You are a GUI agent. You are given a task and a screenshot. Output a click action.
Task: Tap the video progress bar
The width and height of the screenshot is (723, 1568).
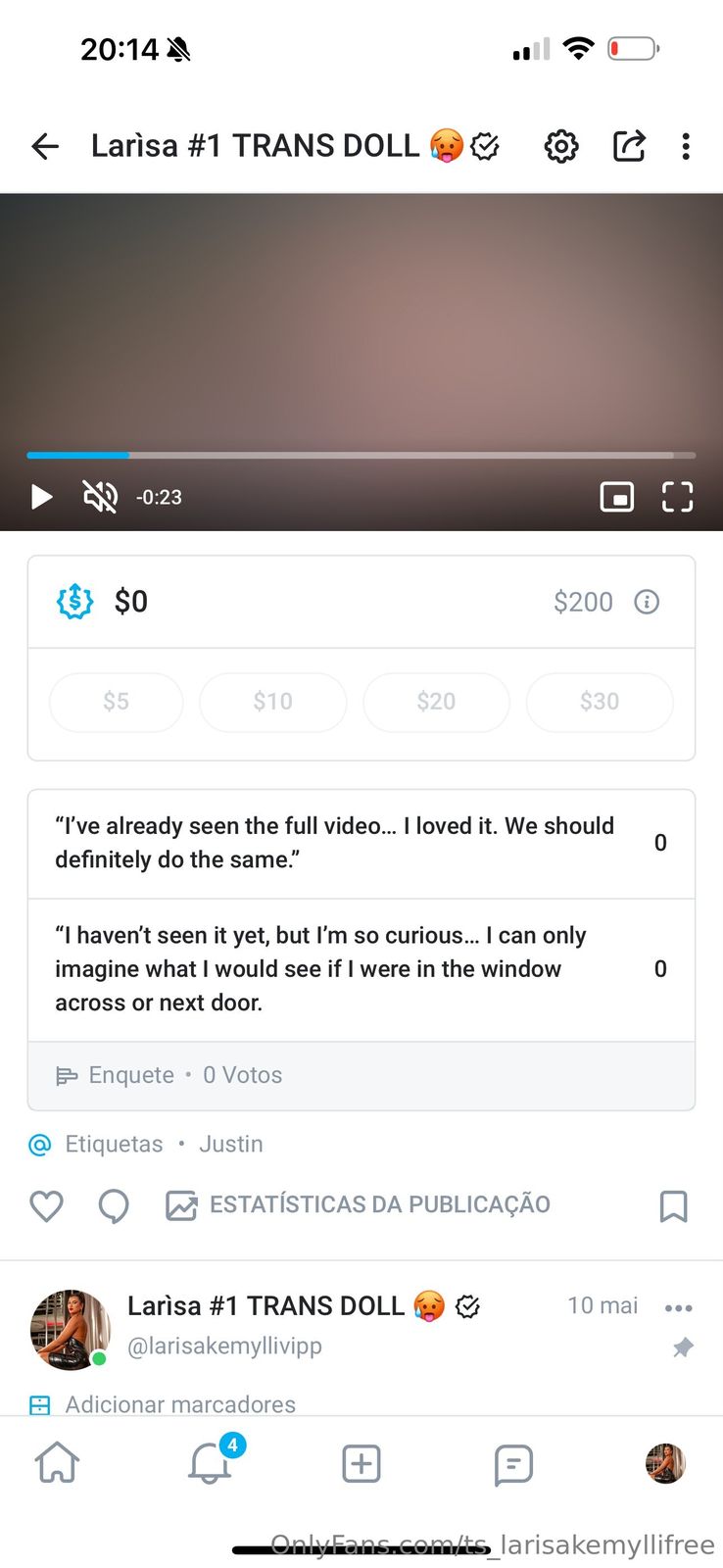coord(361,456)
